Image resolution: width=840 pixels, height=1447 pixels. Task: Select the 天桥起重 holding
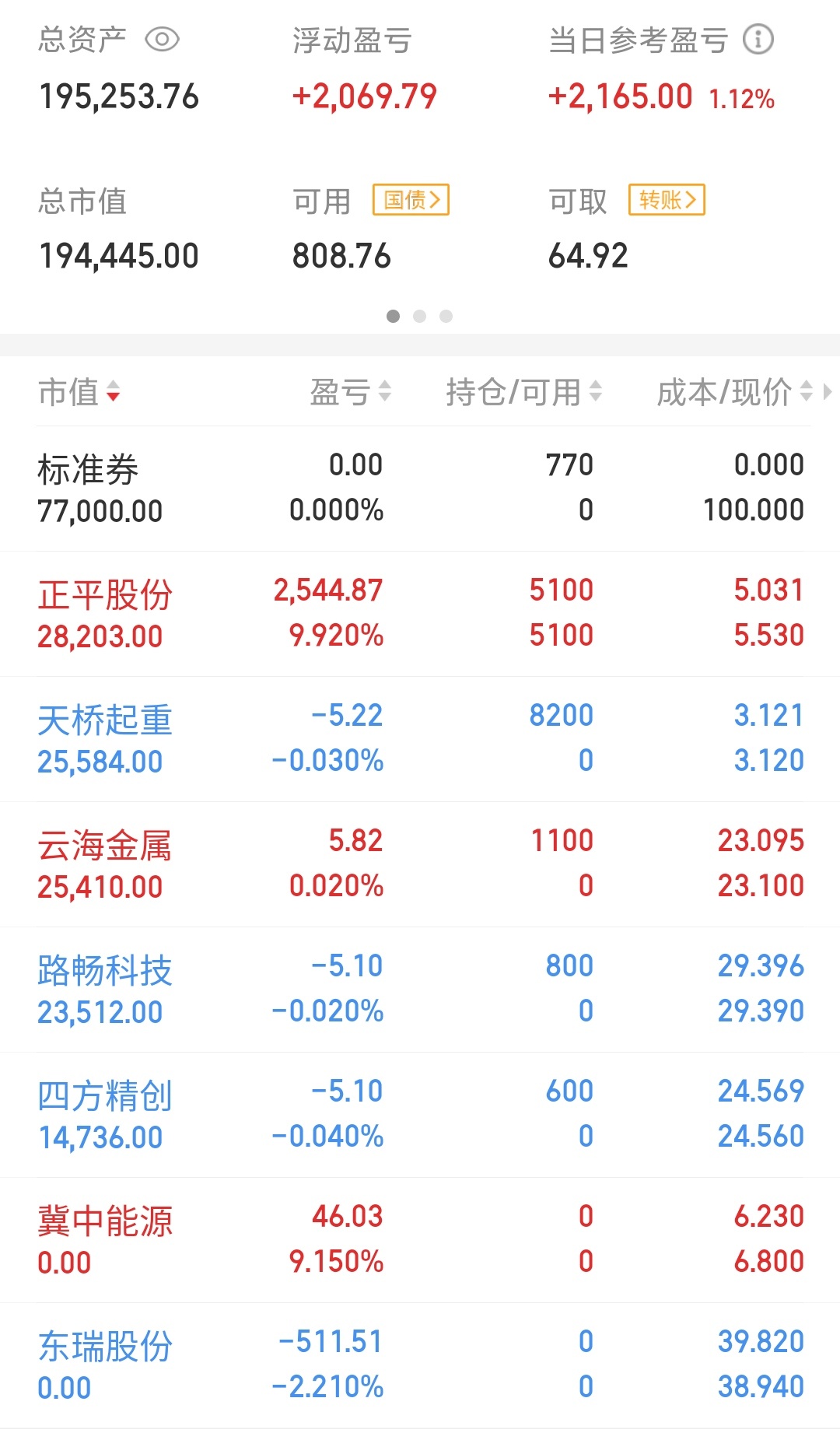420,739
